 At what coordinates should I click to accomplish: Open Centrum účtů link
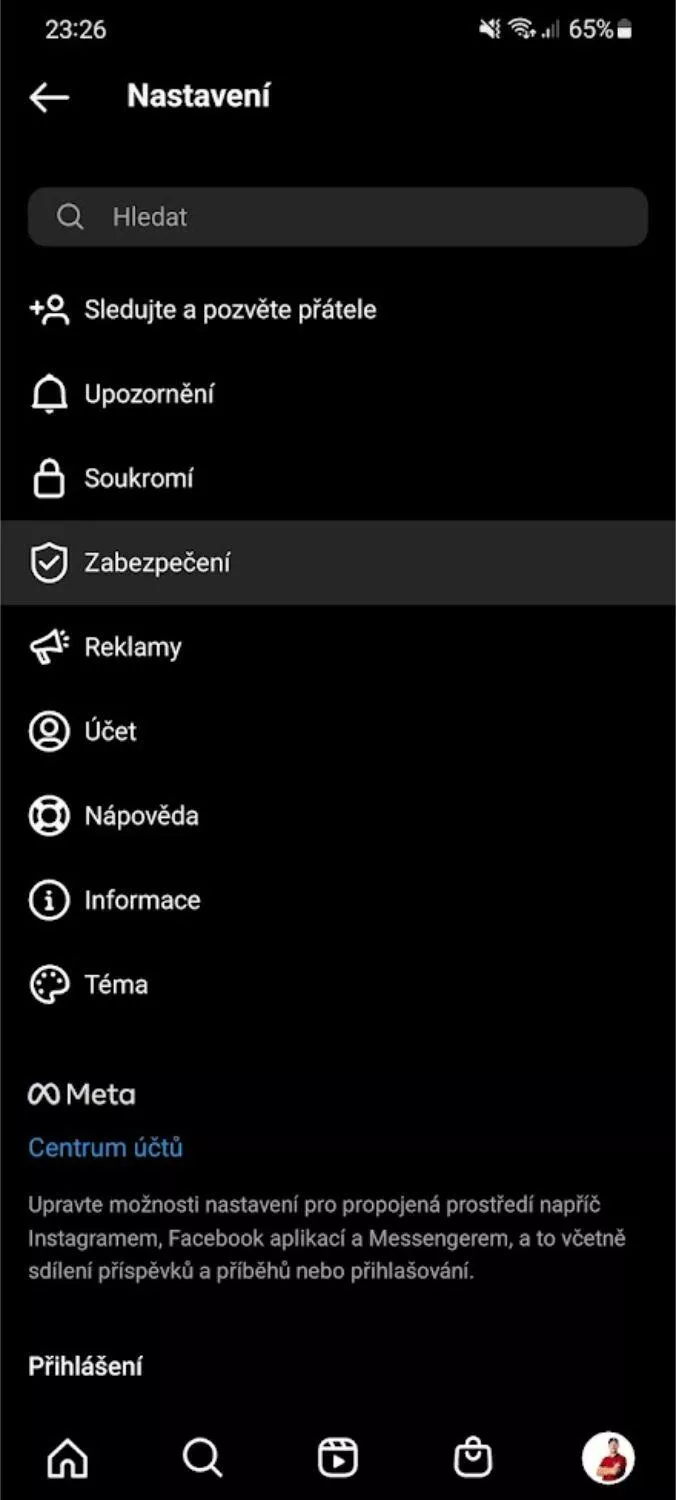(105, 1147)
